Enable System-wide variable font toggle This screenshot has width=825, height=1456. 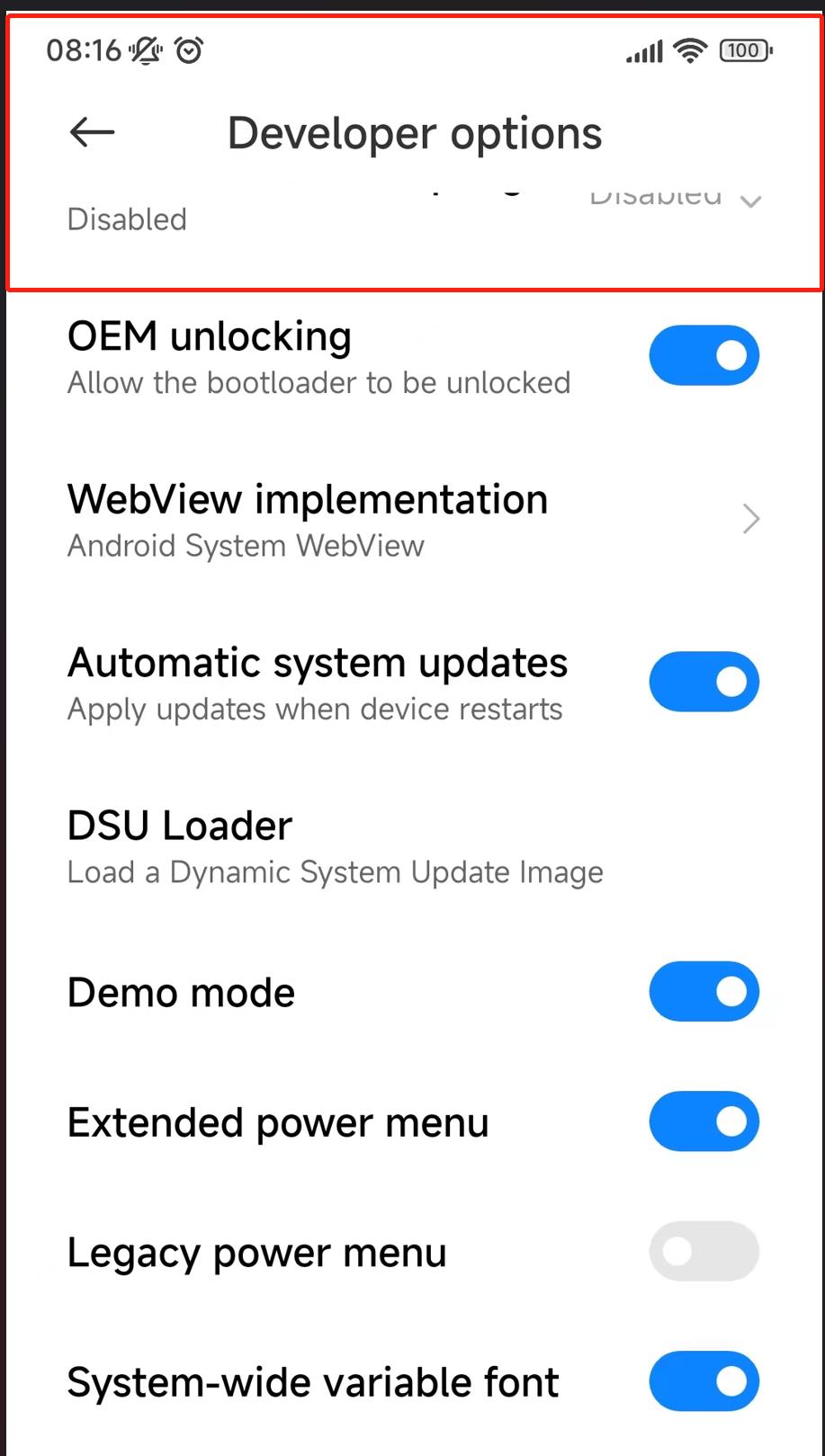pos(704,1381)
